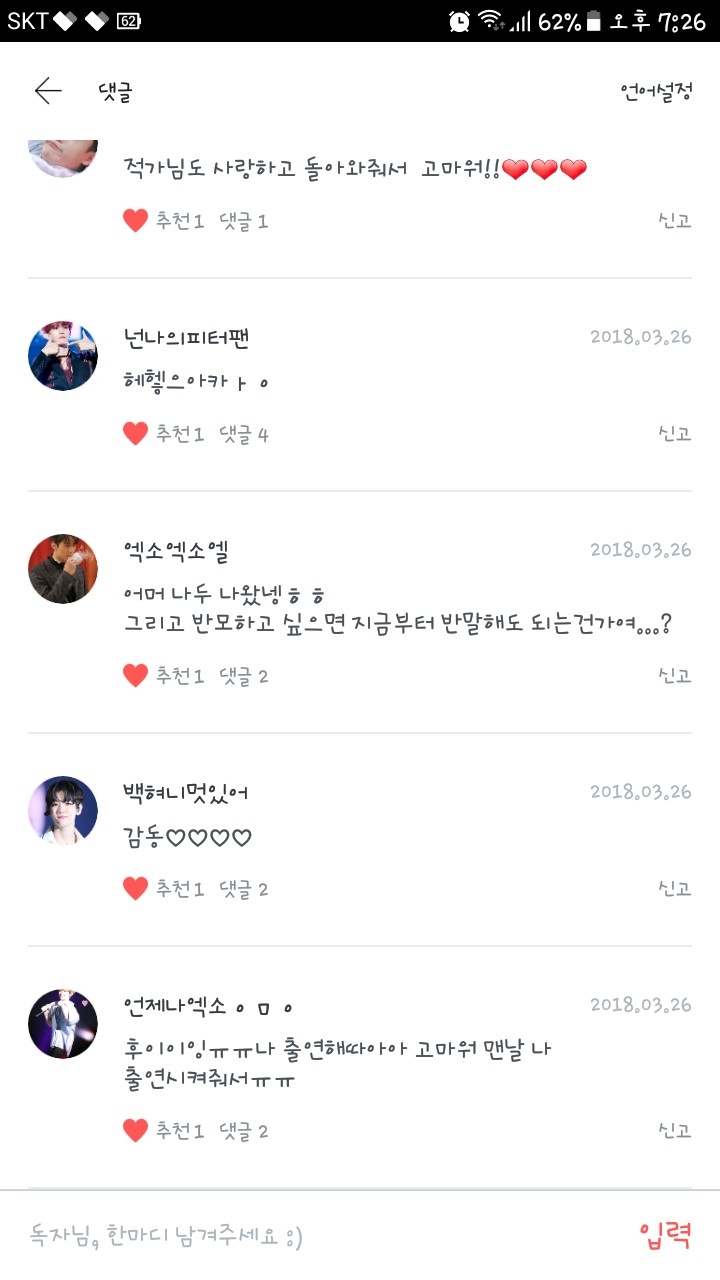Image resolution: width=720 pixels, height=1280 pixels.
Task: Submit the comment with 입력
Action: coord(665,1236)
